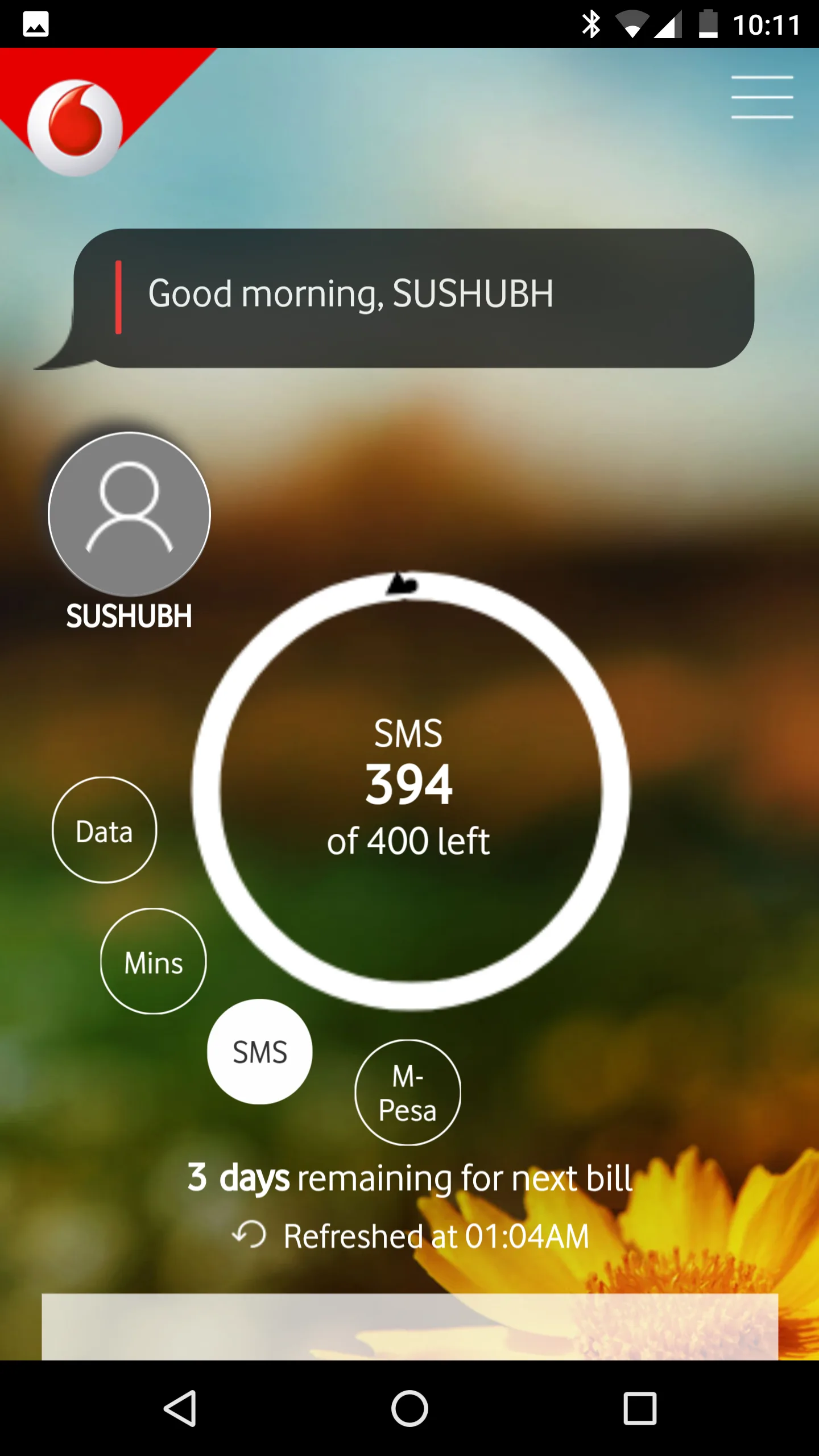Open the M-Pesa bubble

[x=408, y=1093]
